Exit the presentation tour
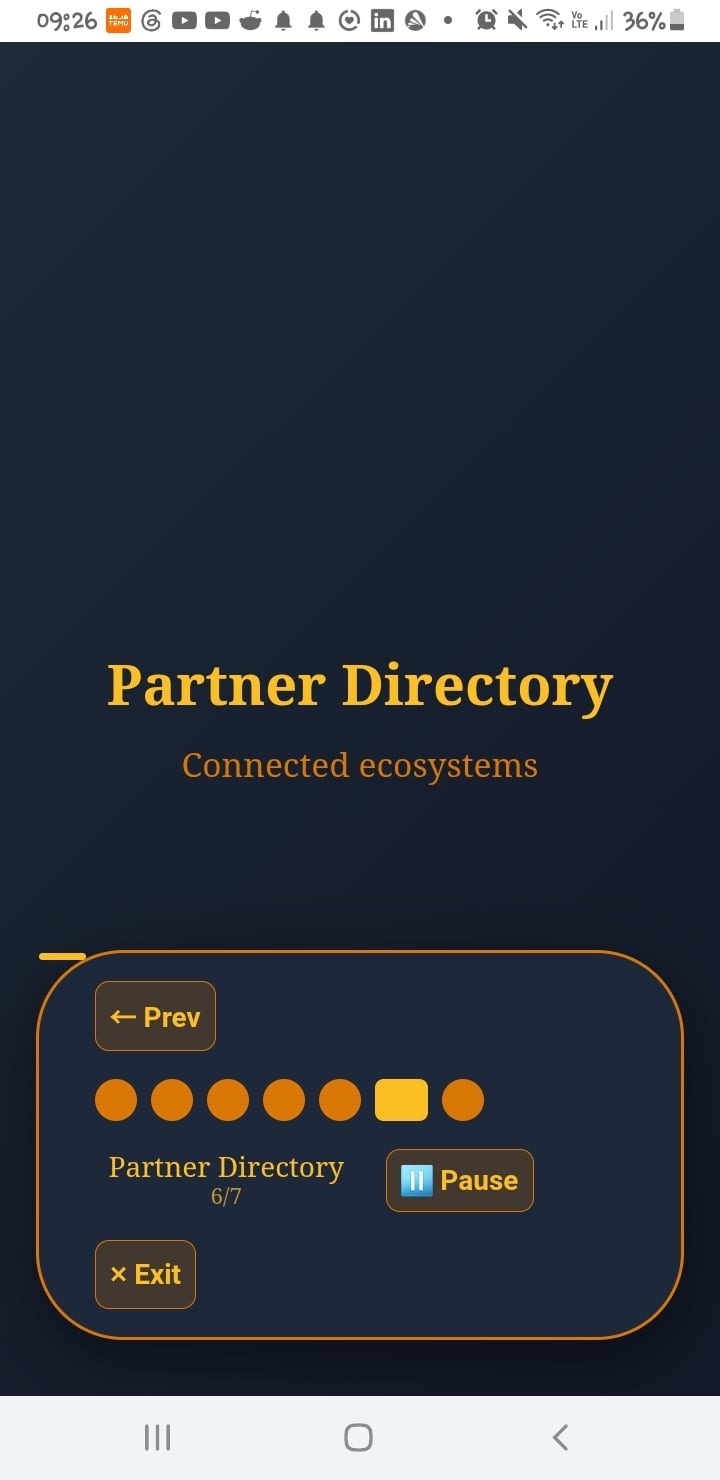This screenshot has height=1480, width=720. [145, 1274]
